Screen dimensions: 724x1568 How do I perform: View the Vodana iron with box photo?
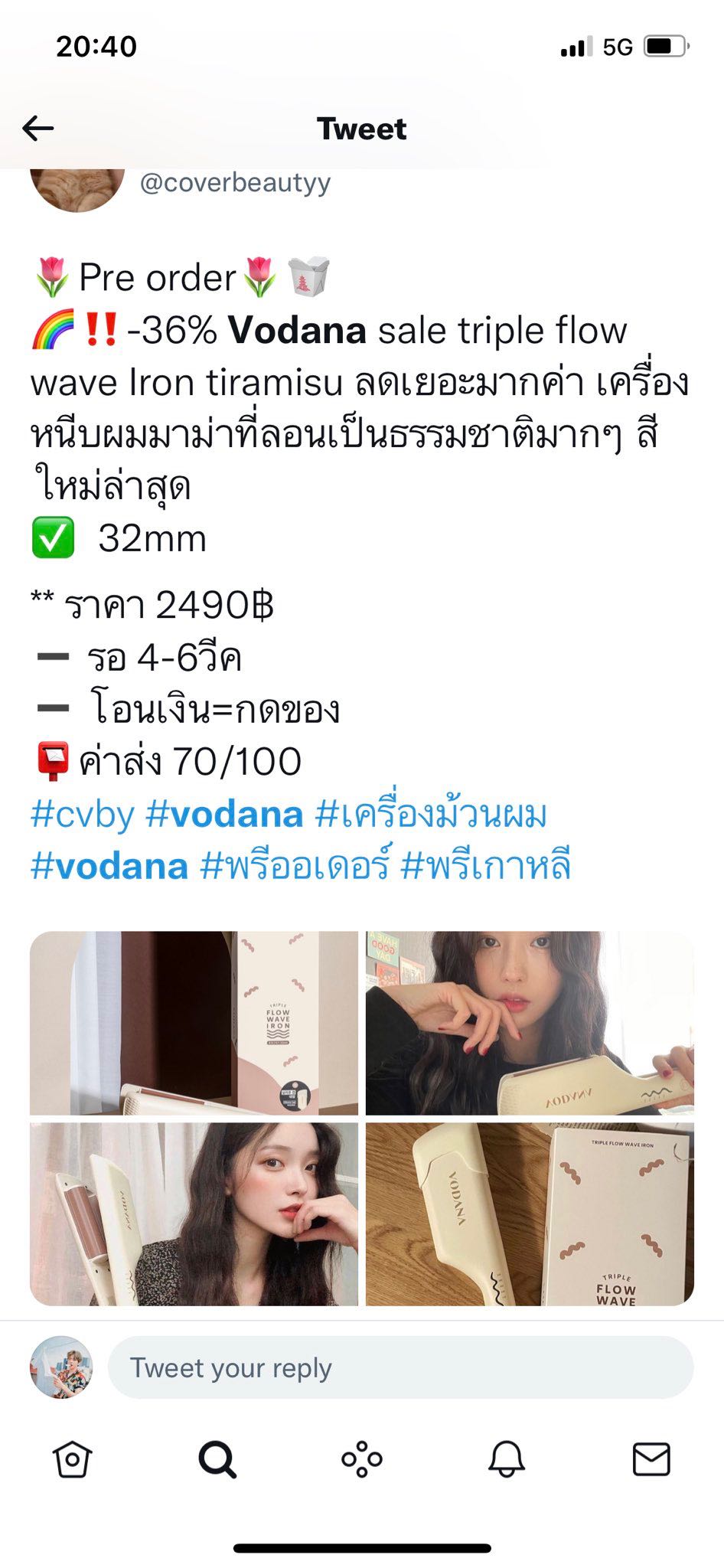click(x=530, y=1214)
